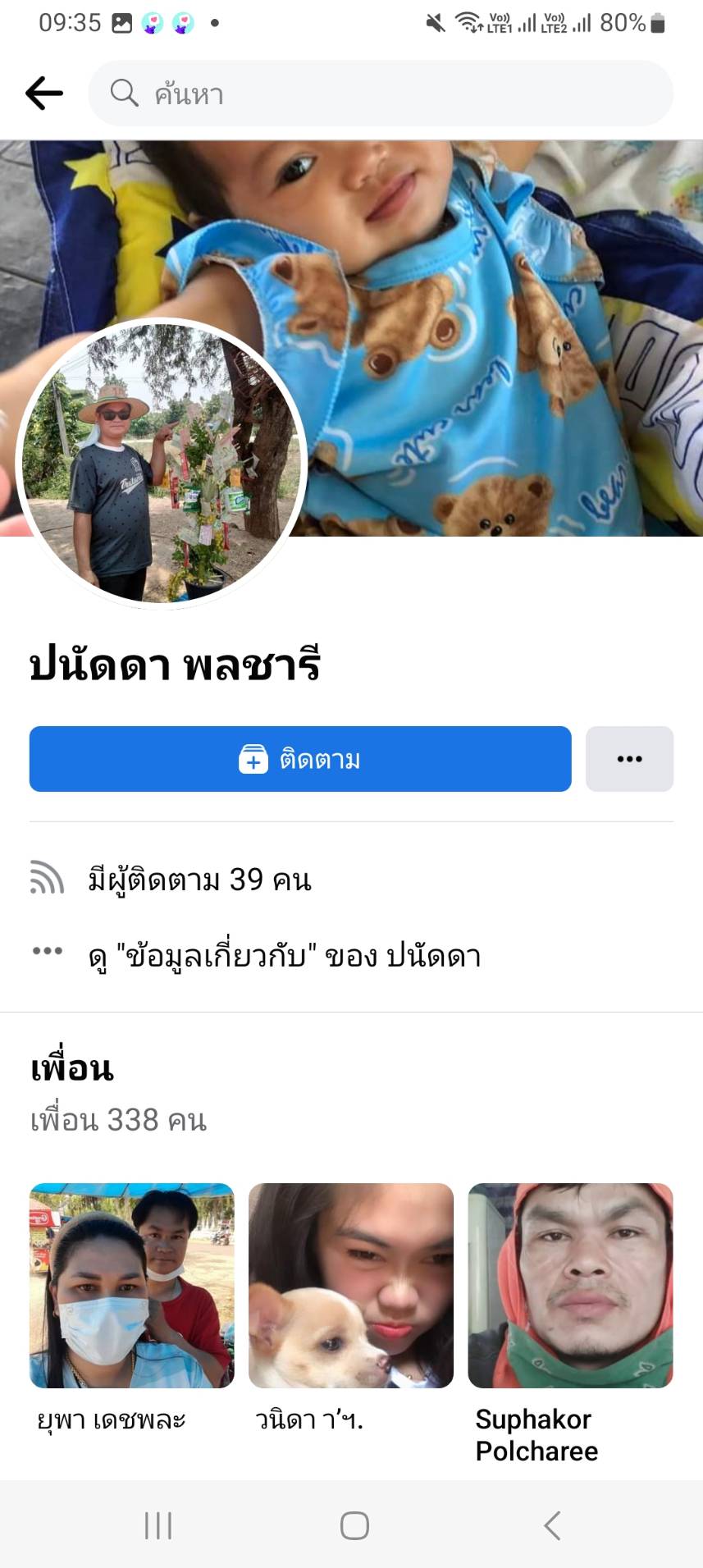Open the recent apps view
Screen dimensions: 703x1568
[x=158, y=1526]
